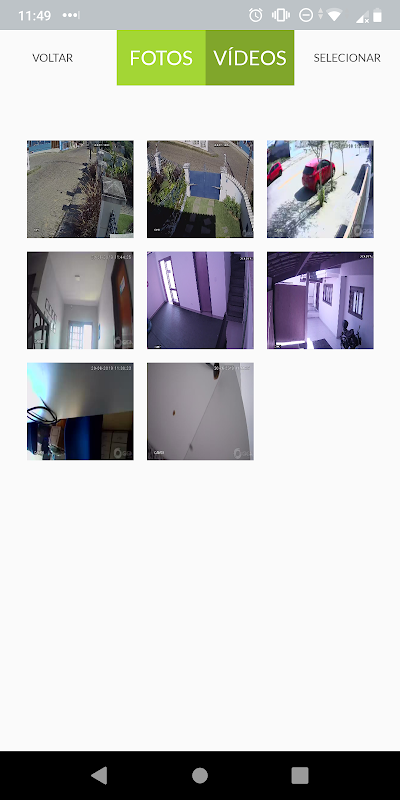Screen dimensions: 400x800
Task: Tap SELECIONAR to select photos
Action: click(347, 58)
